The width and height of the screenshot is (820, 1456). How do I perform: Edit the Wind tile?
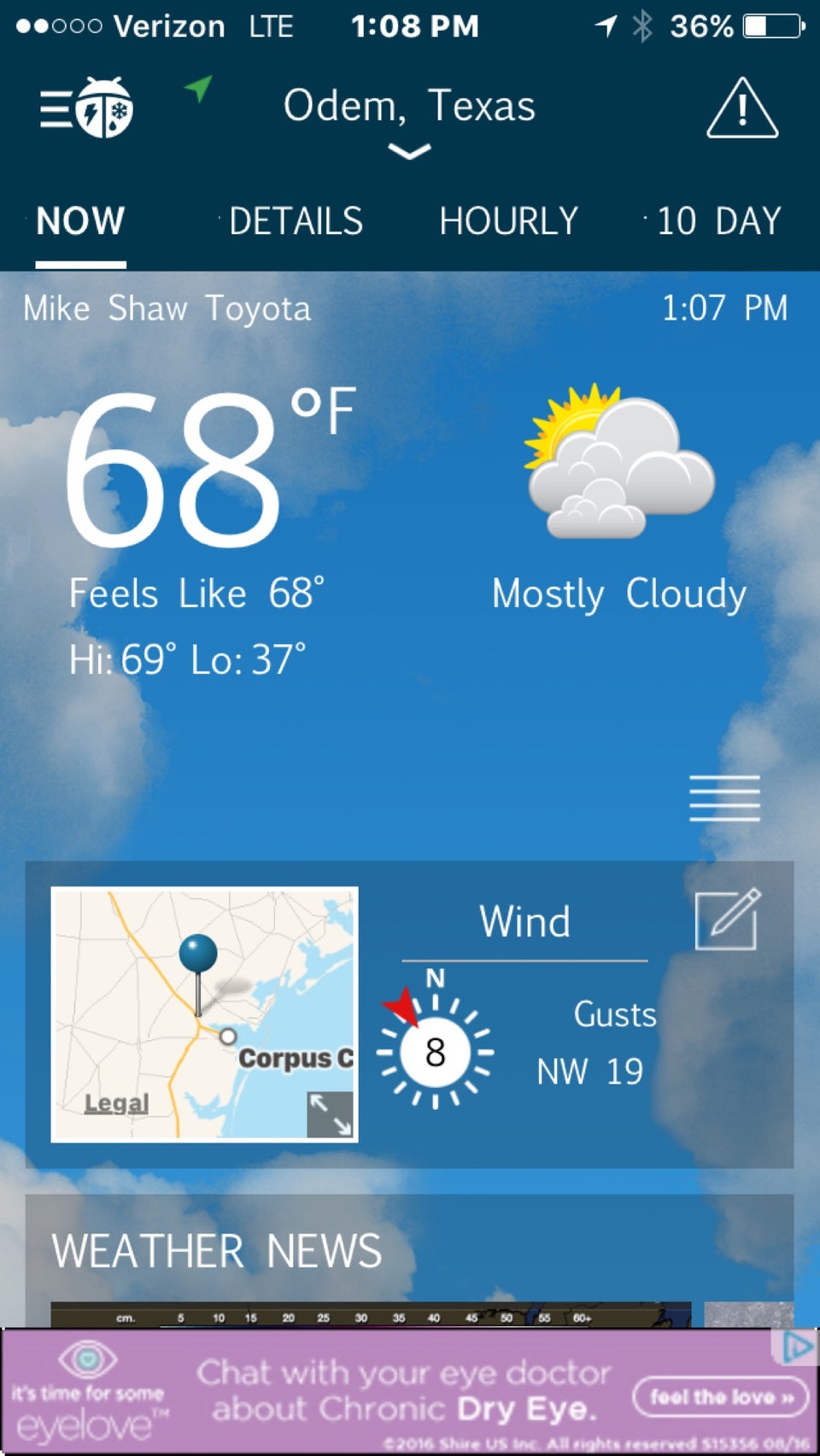coord(727,920)
